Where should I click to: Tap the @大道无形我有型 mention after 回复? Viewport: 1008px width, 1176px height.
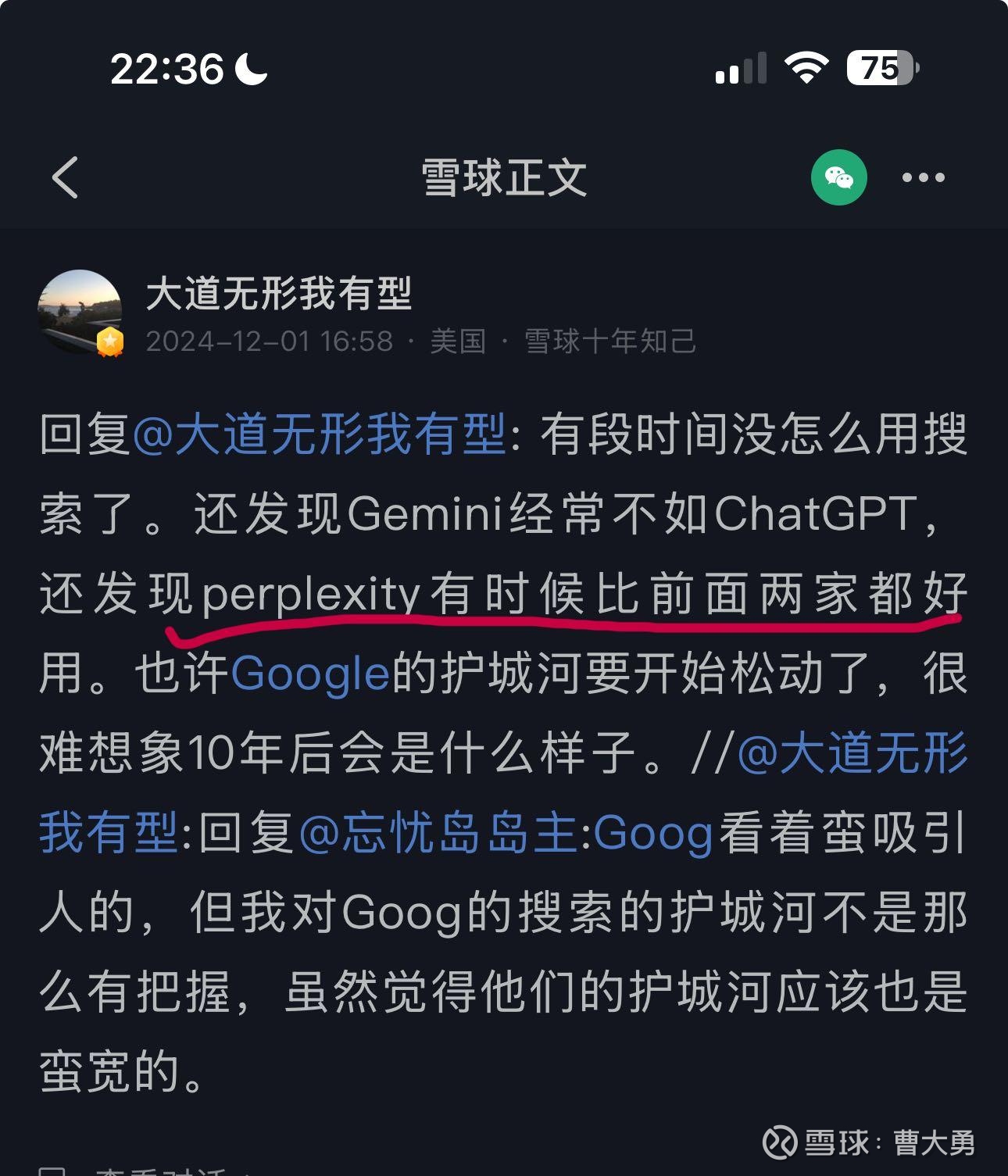320,435
